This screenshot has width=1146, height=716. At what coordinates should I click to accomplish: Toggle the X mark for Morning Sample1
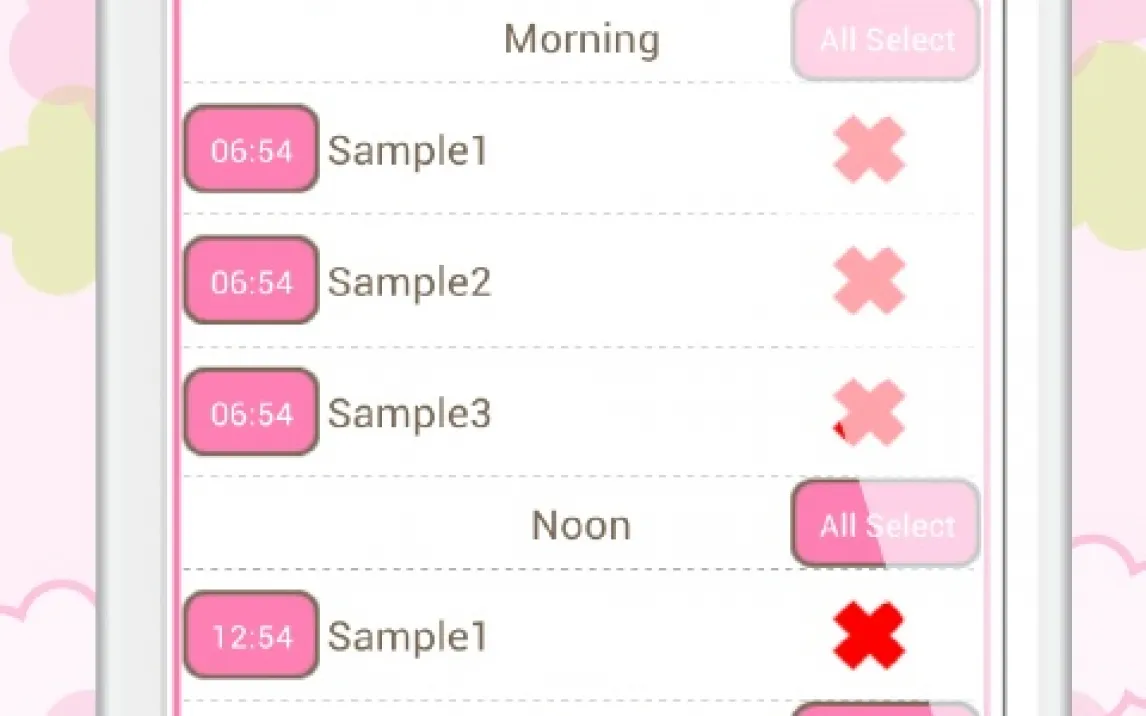869,150
